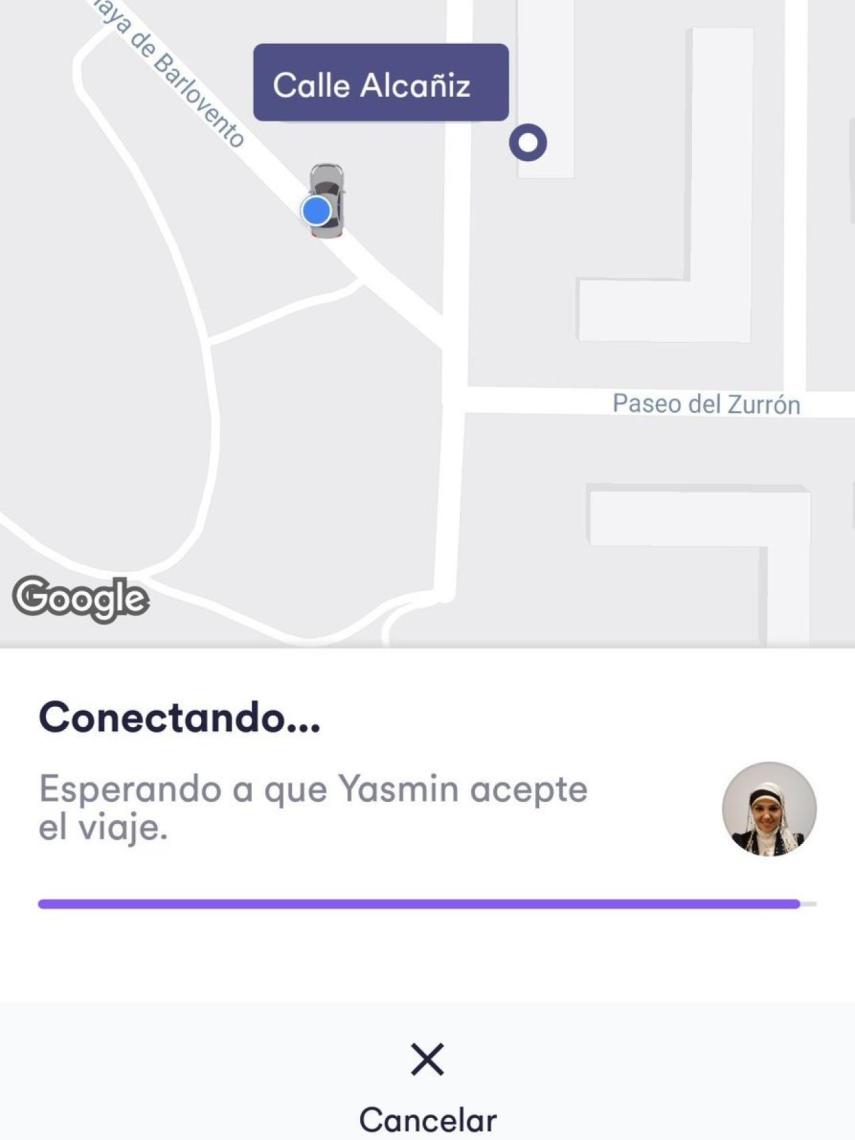Image resolution: width=855 pixels, height=1140 pixels.
Task: Expand the driver details by tapping avatar area
Action: coord(769,810)
